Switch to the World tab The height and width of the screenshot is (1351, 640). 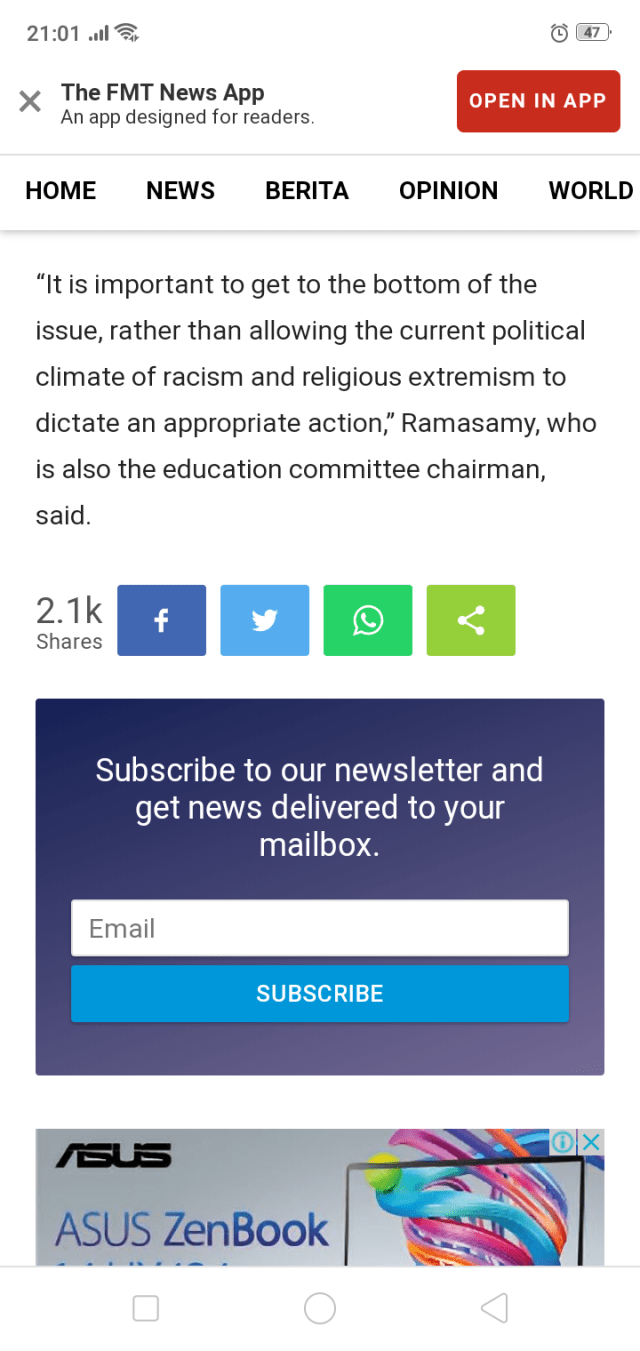[x=590, y=191]
